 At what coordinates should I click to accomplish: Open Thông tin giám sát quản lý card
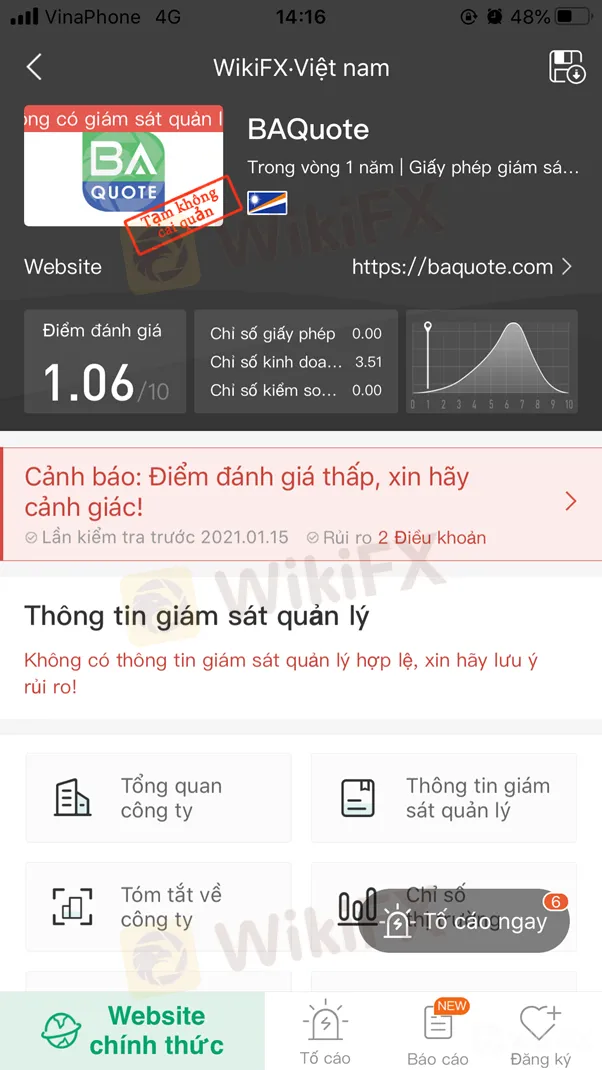pos(443,798)
